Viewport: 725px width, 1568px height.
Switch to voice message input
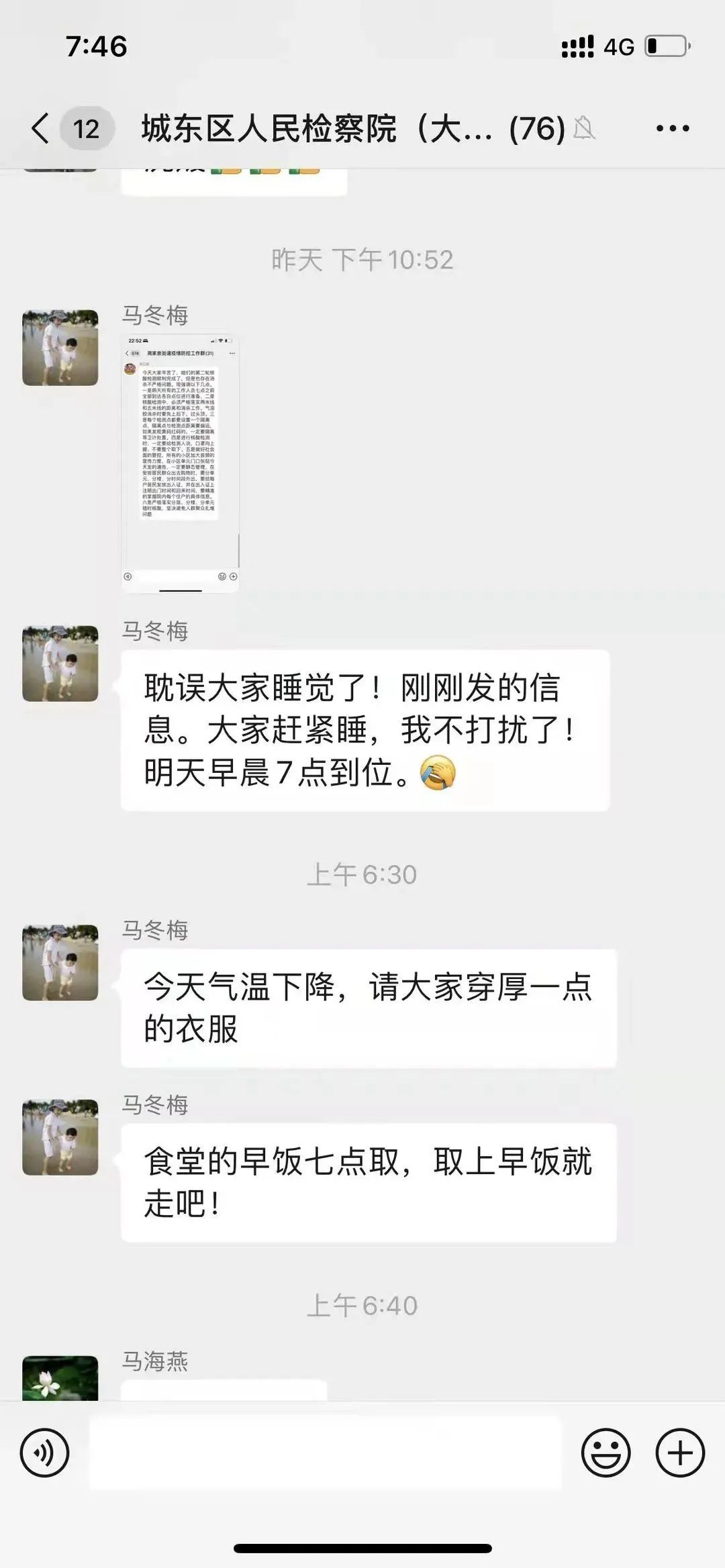(x=44, y=1453)
